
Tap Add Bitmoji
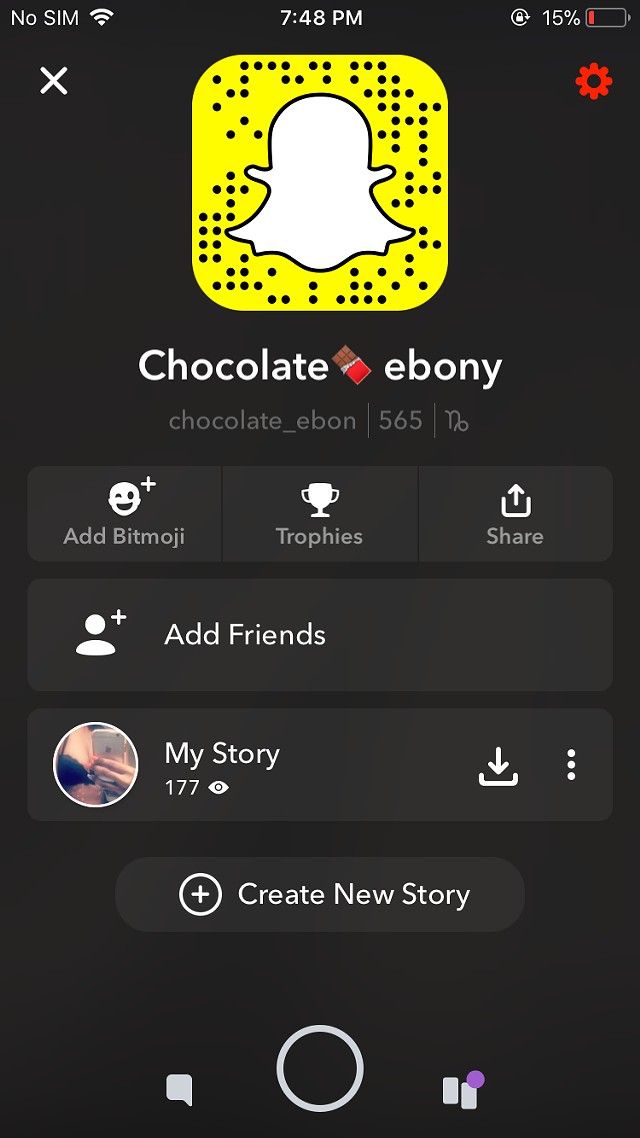tap(124, 513)
